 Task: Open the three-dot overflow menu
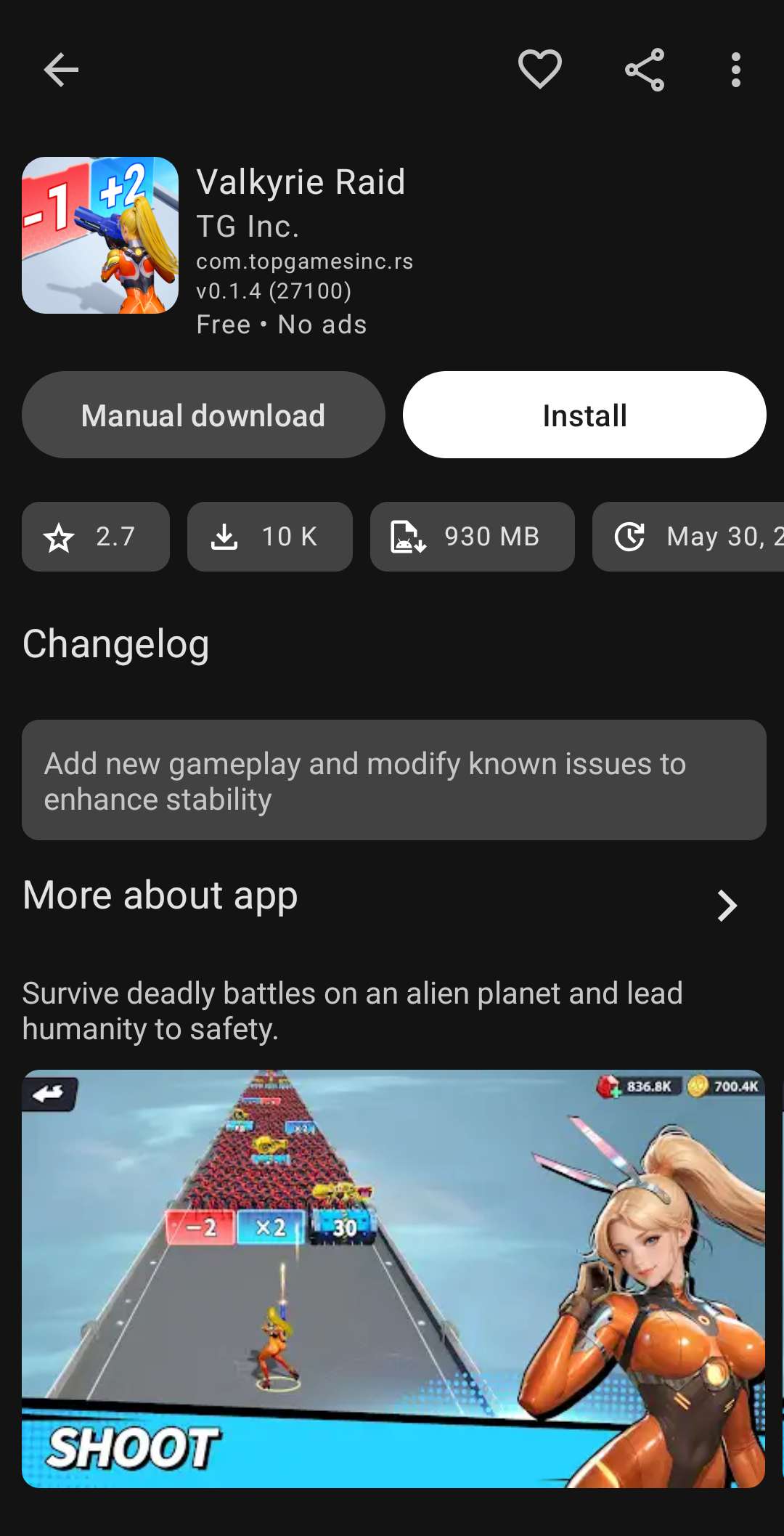coord(735,70)
